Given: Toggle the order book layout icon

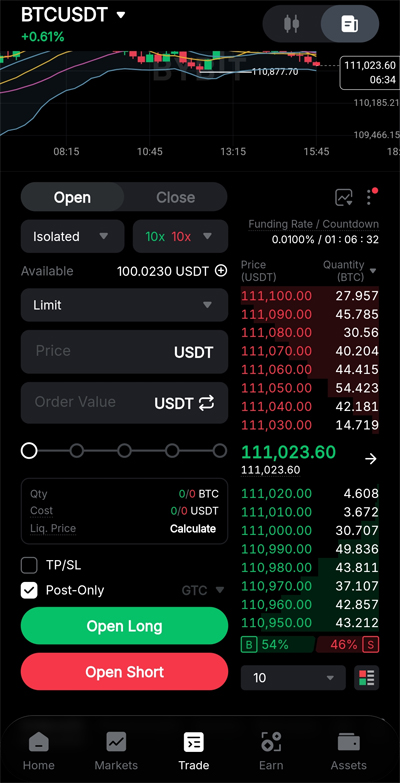Looking at the screenshot, I should [x=367, y=678].
